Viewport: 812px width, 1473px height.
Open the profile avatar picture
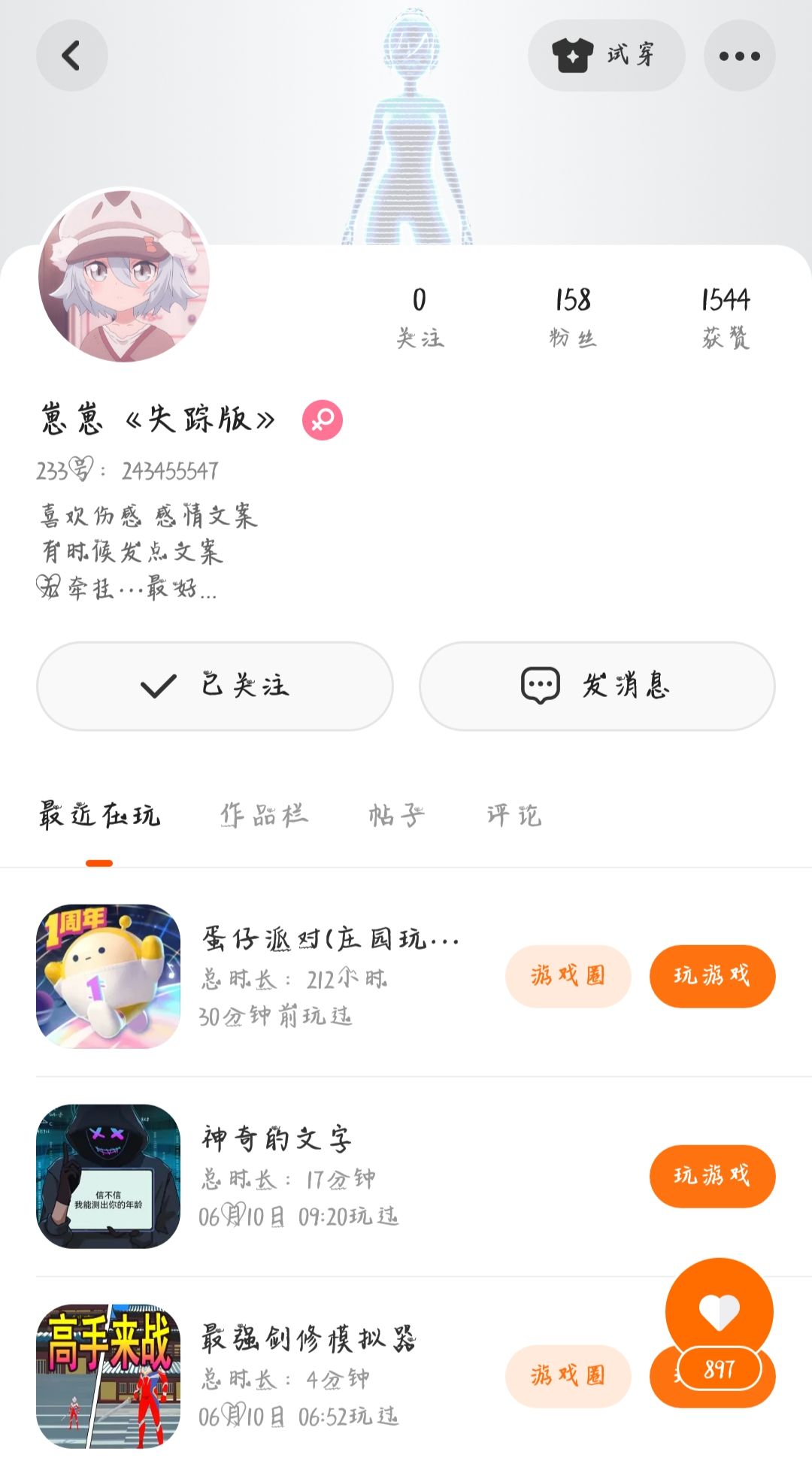[124, 275]
